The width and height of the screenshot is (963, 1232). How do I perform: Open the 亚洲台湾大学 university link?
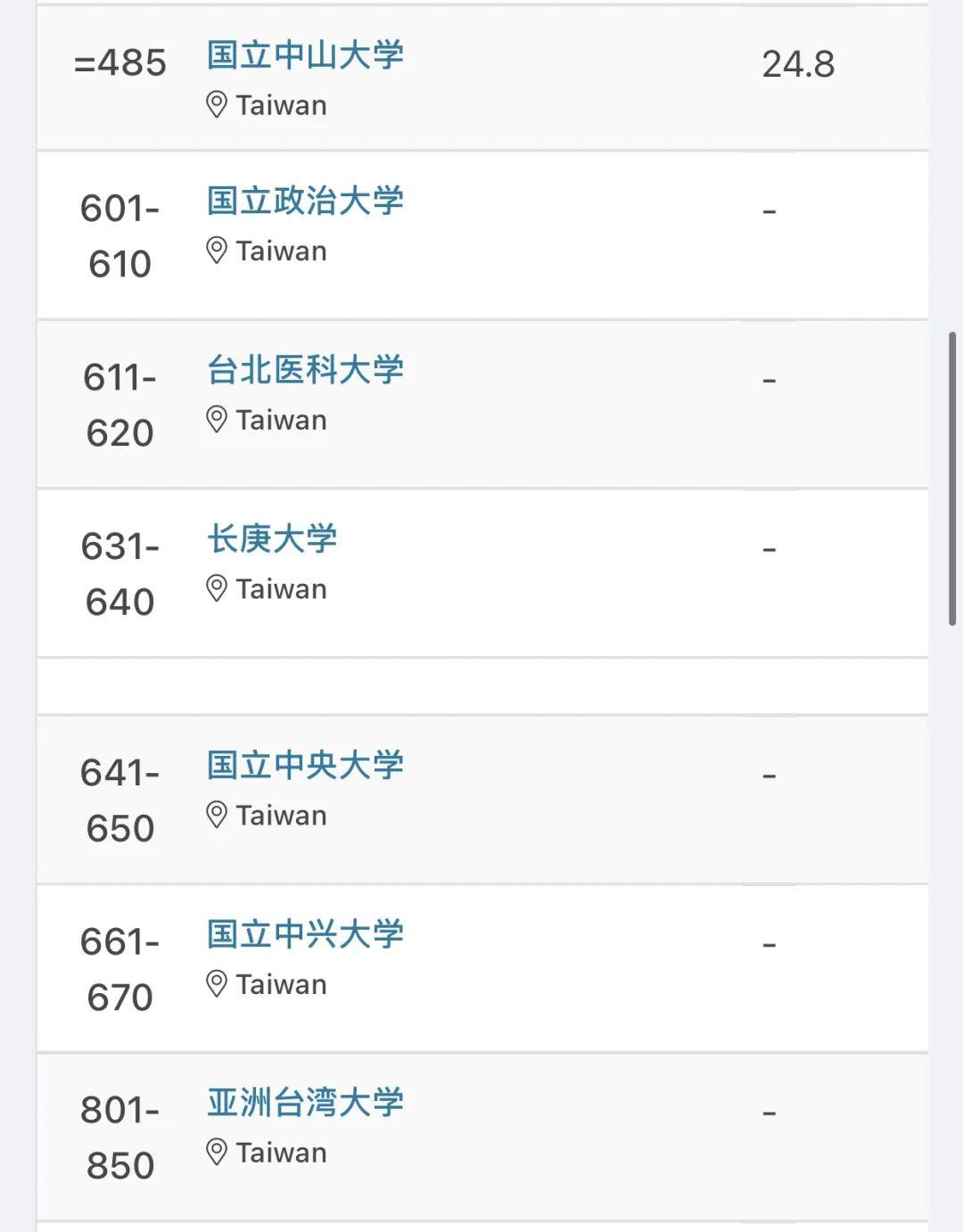pos(303,1103)
